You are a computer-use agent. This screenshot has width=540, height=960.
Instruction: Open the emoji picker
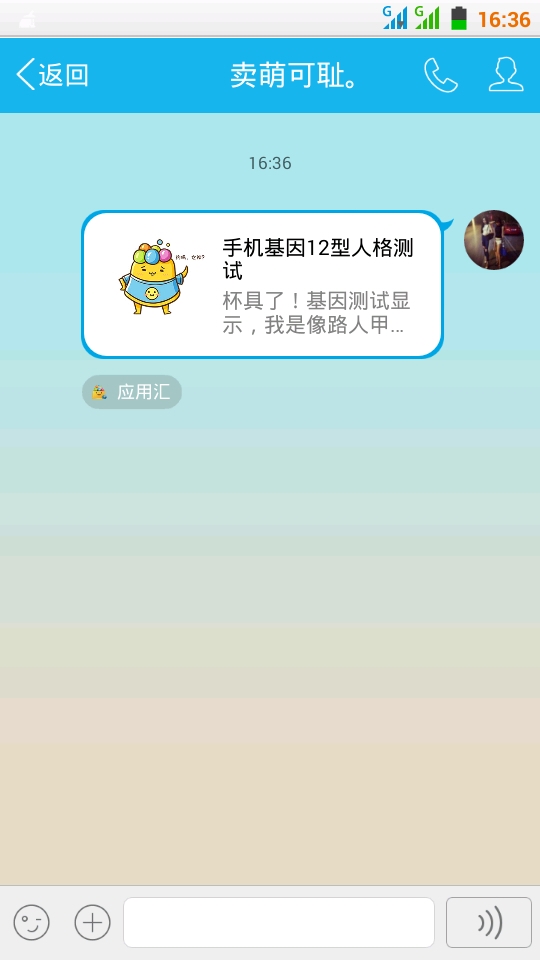coord(31,922)
